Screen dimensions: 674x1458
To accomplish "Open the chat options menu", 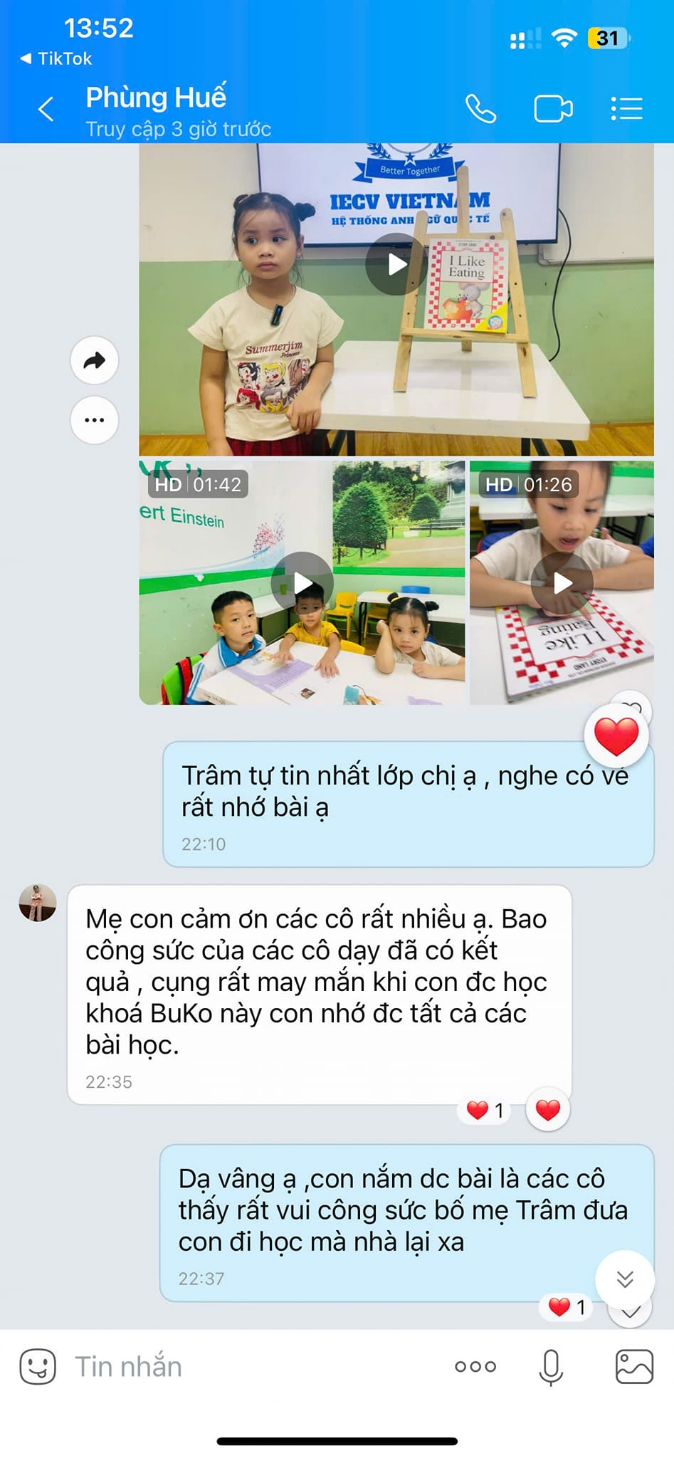I will [626, 108].
